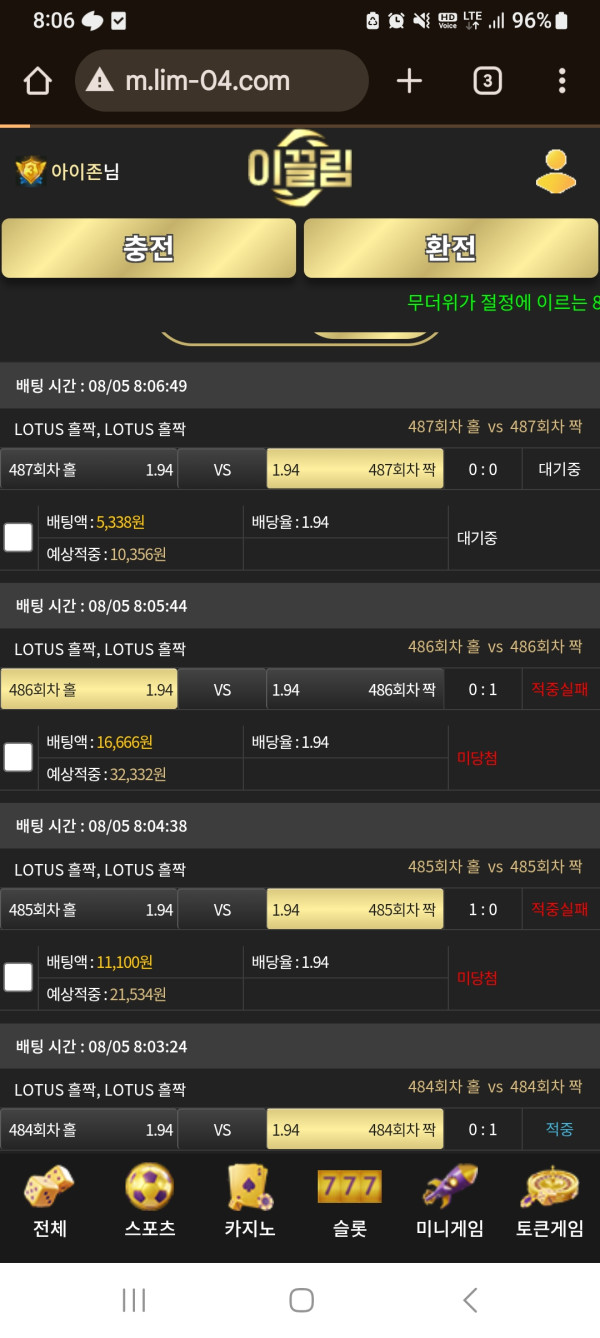Check the box for the 11,100원 bet
The image size is (600, 1338).
(18, 977)
